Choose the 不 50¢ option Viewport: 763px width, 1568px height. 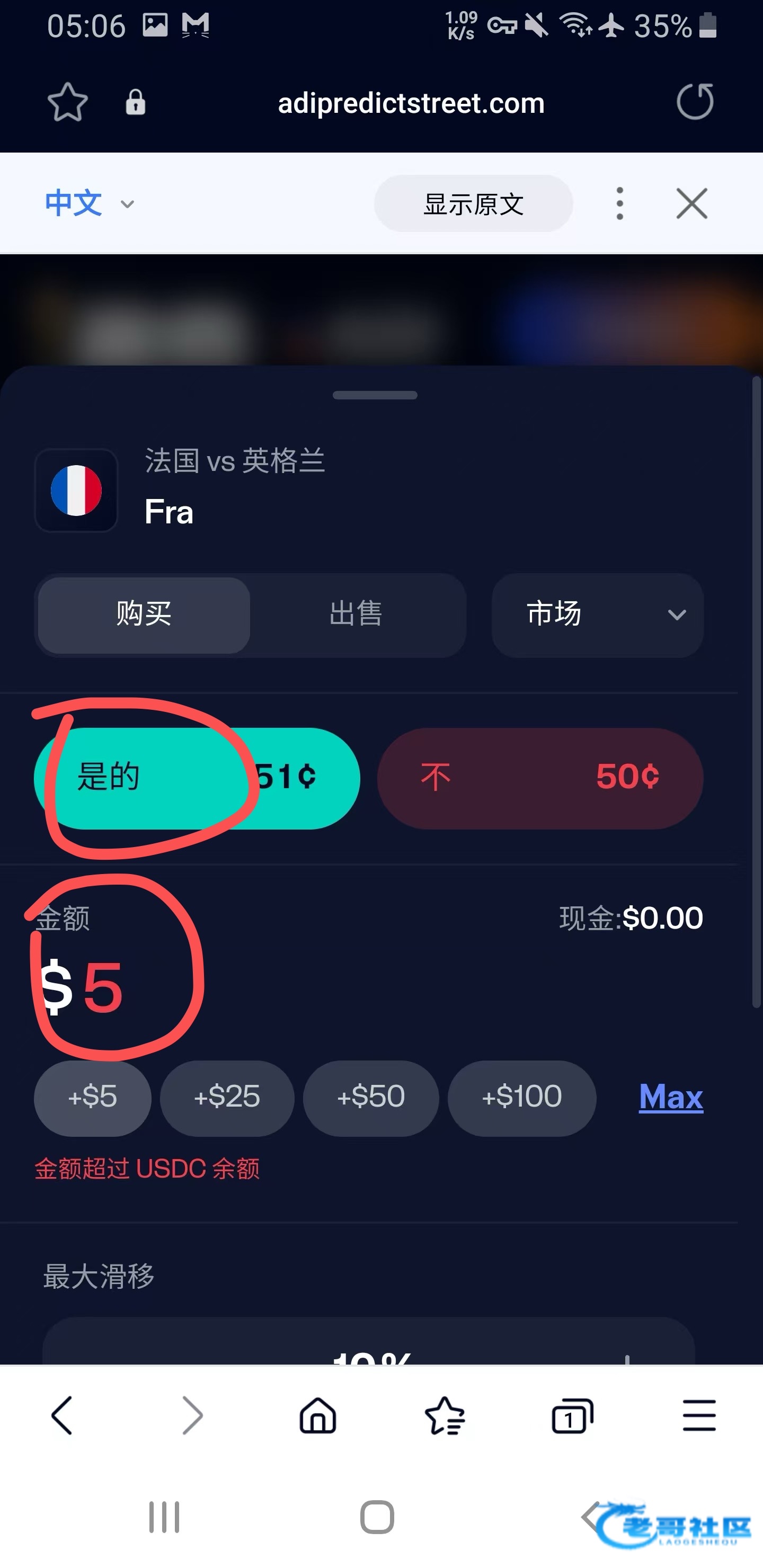(x=540, y=778)
